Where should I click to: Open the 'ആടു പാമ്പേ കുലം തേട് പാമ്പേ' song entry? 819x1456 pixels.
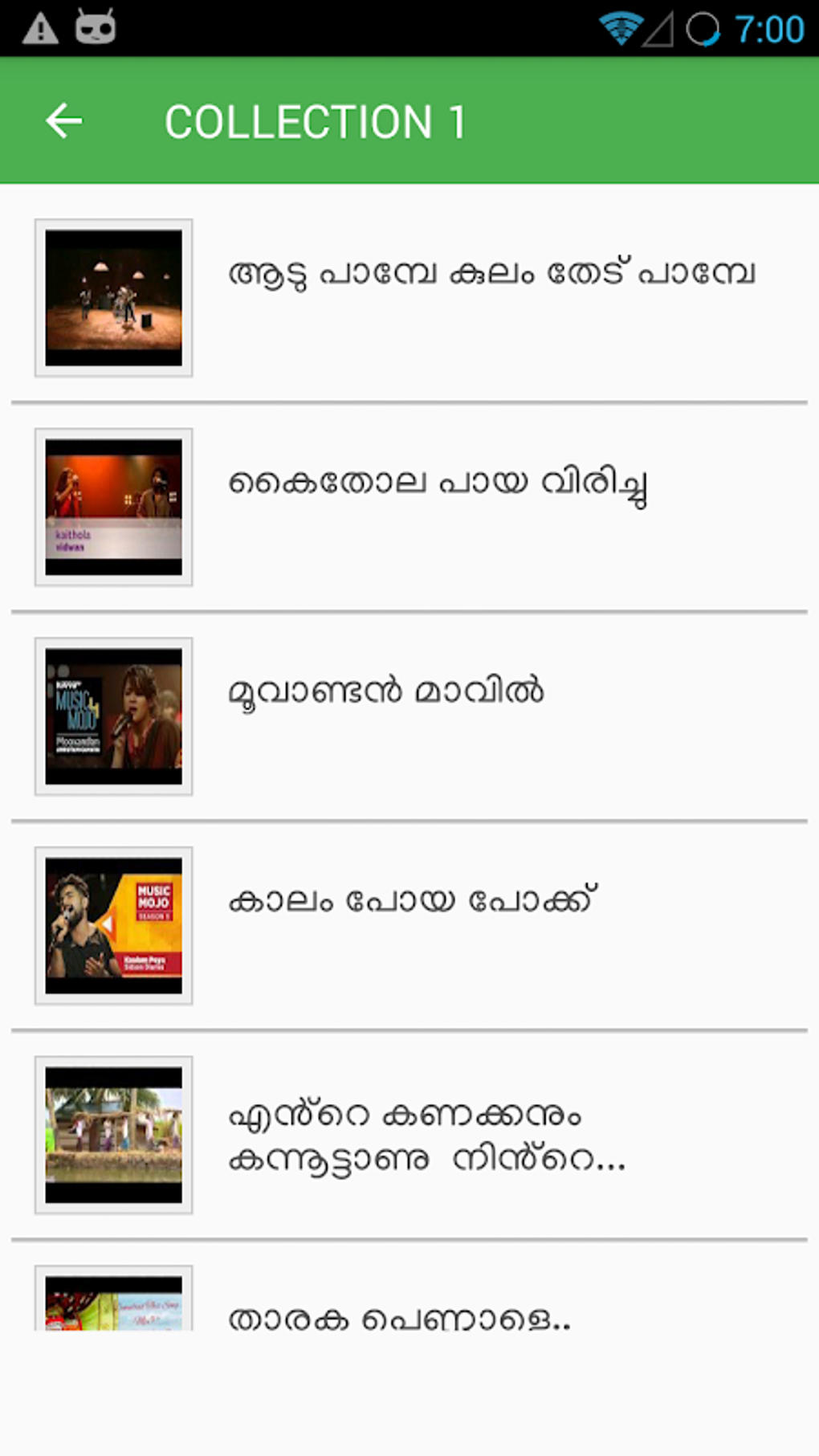(x=495, y=273)
